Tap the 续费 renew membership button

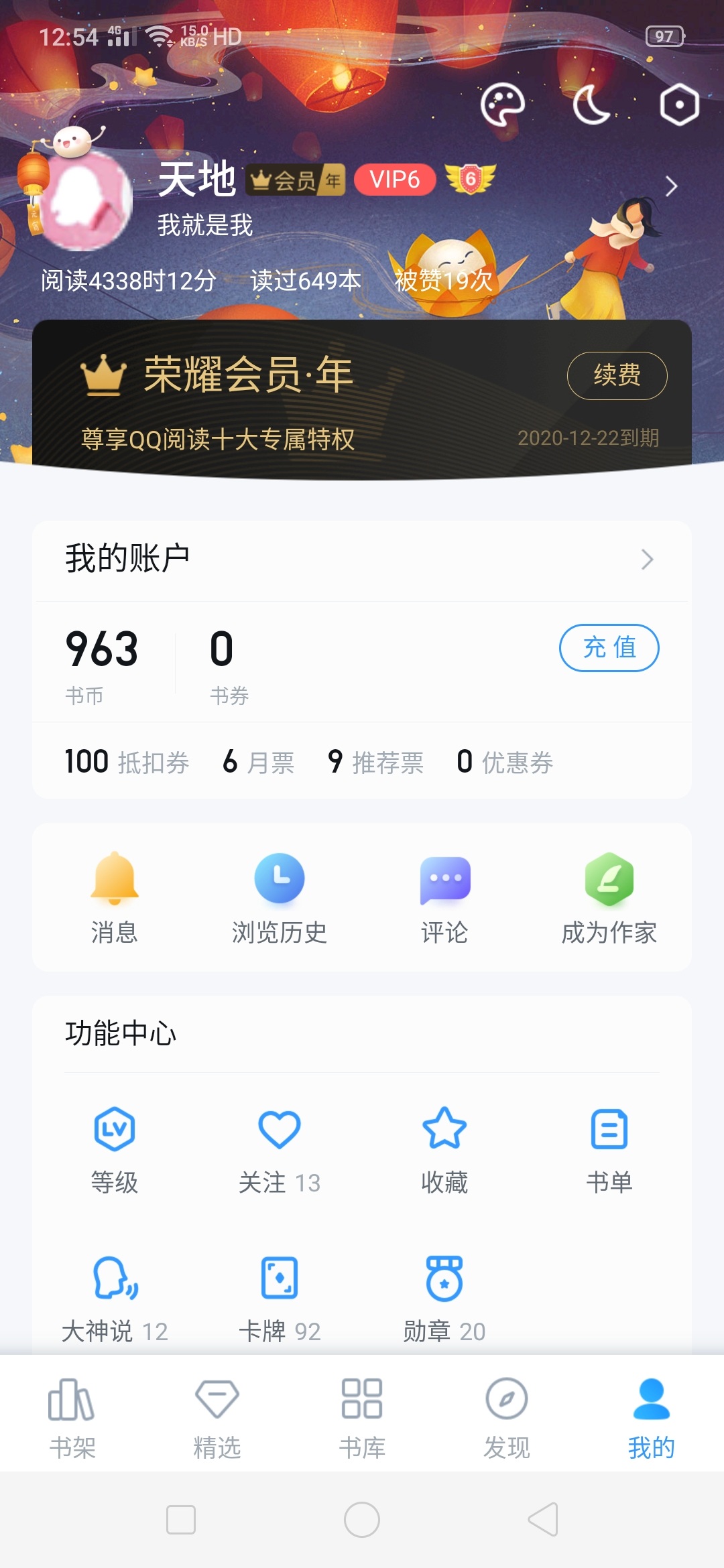click(617, 375)
